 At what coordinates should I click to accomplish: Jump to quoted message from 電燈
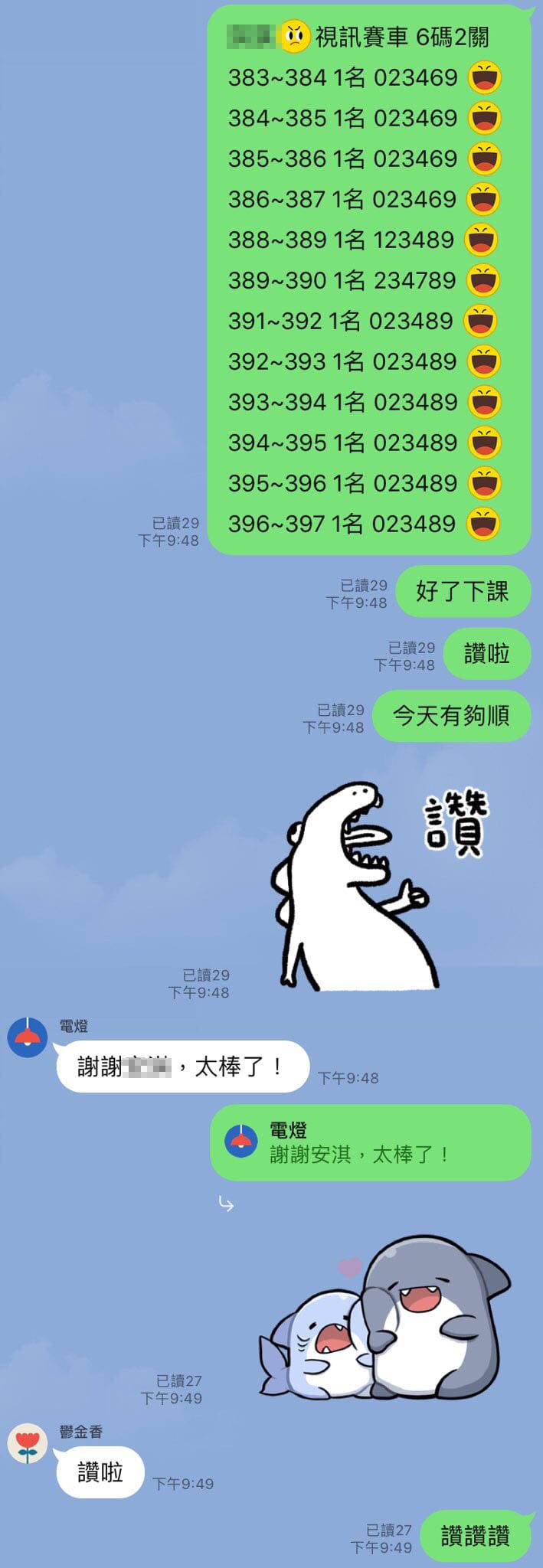[370, 1142]
